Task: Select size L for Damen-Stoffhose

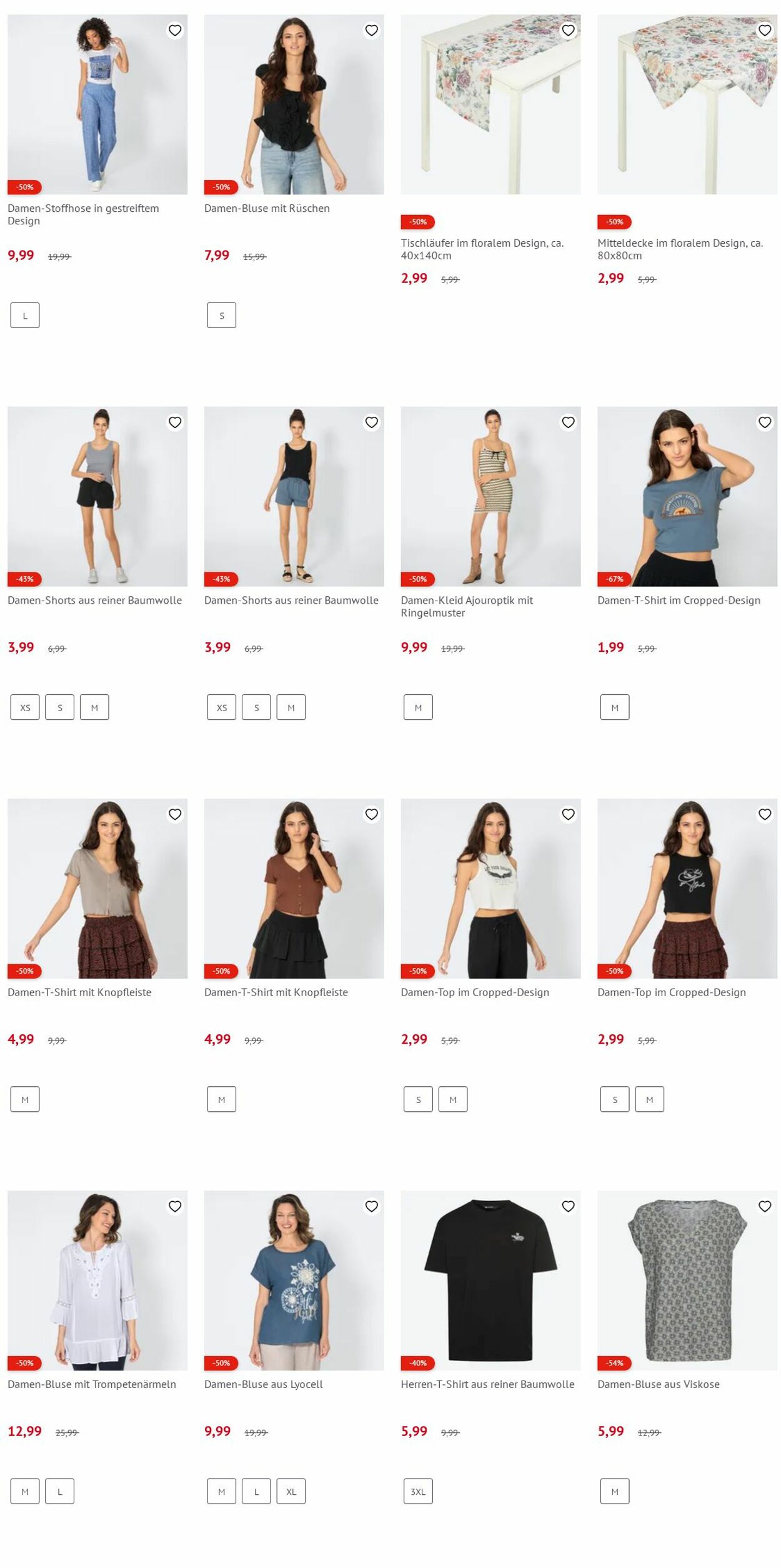Action: click(25, 316)
